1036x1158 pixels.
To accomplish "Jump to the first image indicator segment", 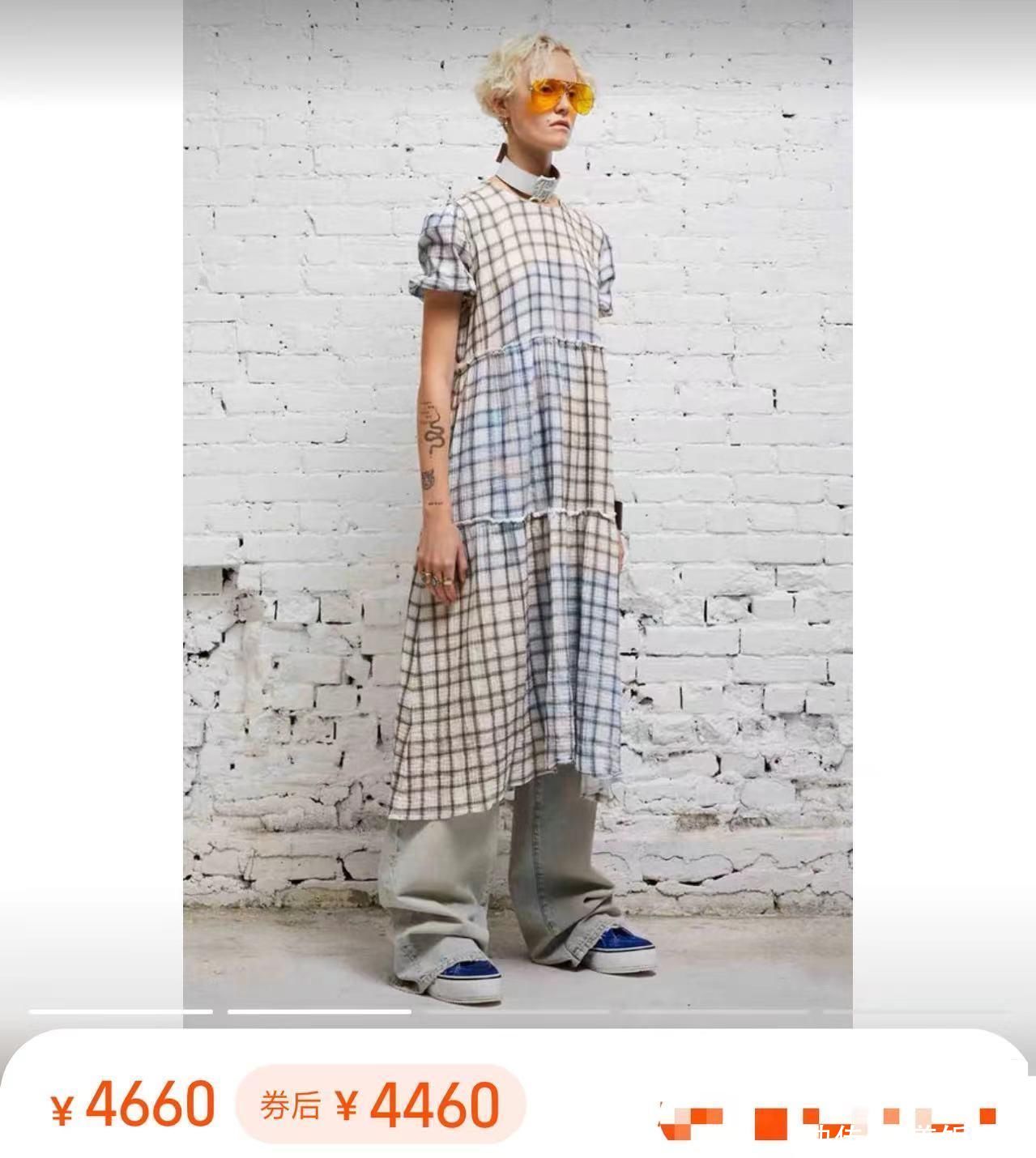I will coord(121,1011).
